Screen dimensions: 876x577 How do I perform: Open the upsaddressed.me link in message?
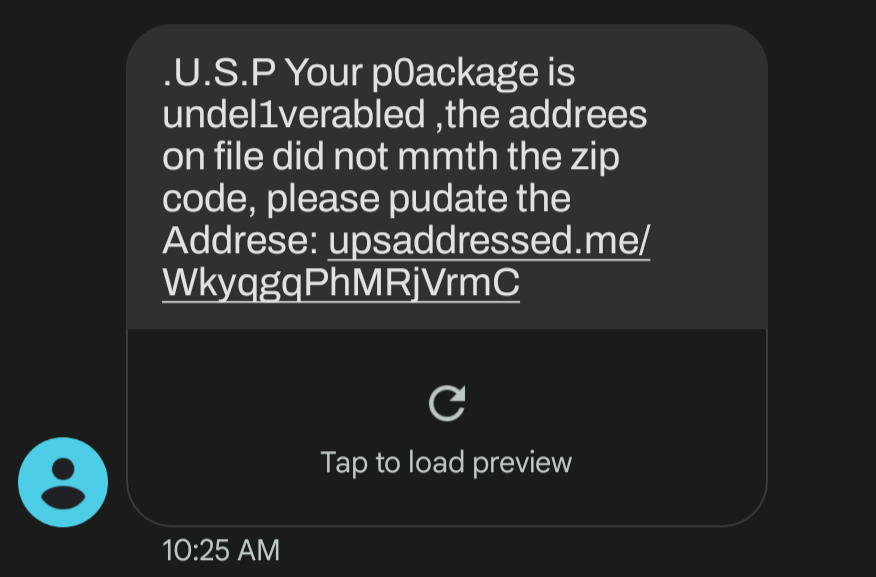pyautogui.click(x=488, y=243)
